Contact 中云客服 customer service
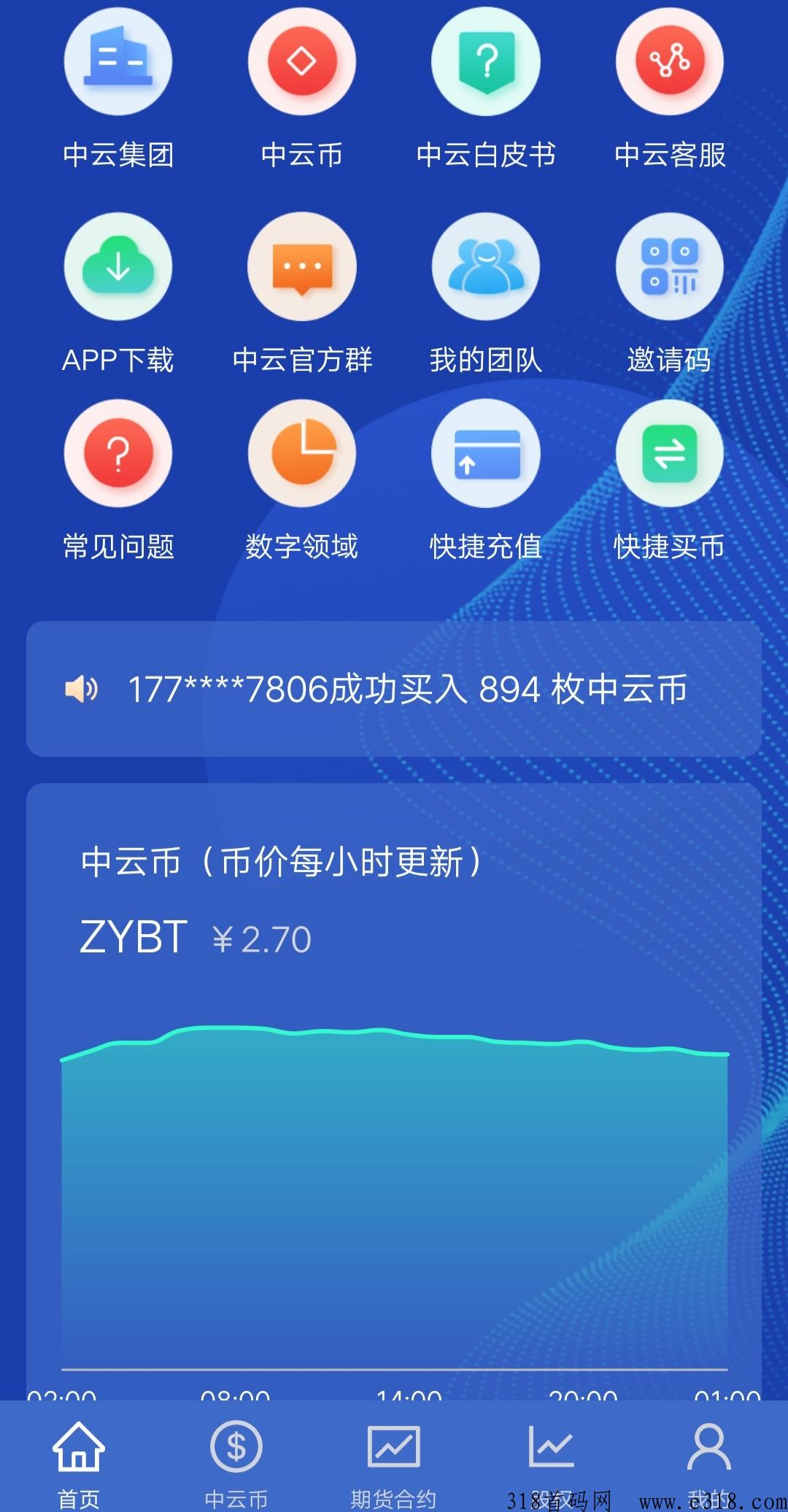The height and width of the screenshot is (1512, 788). pos(670,62)
